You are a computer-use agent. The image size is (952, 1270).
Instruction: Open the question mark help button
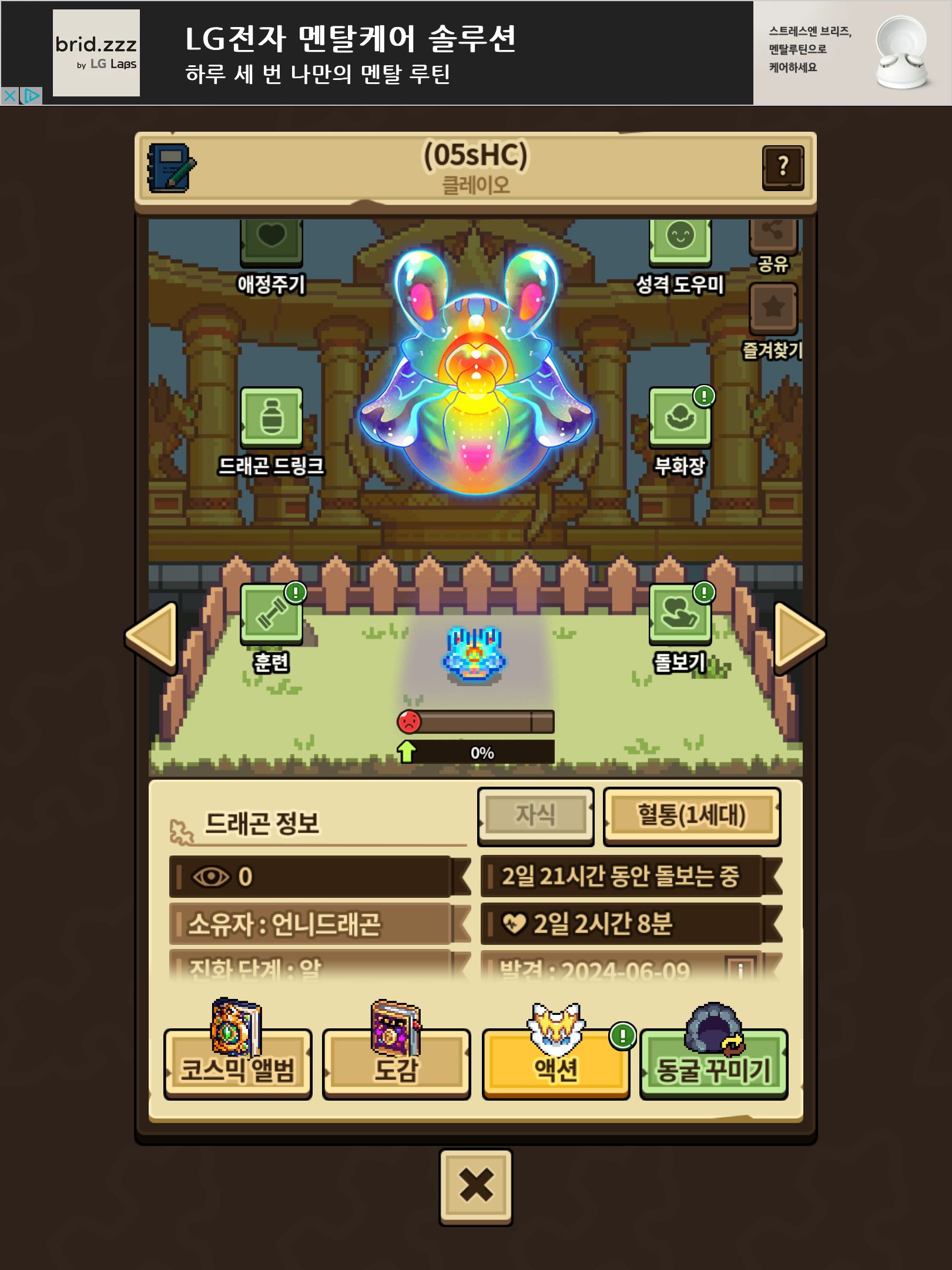coord(783,168)
